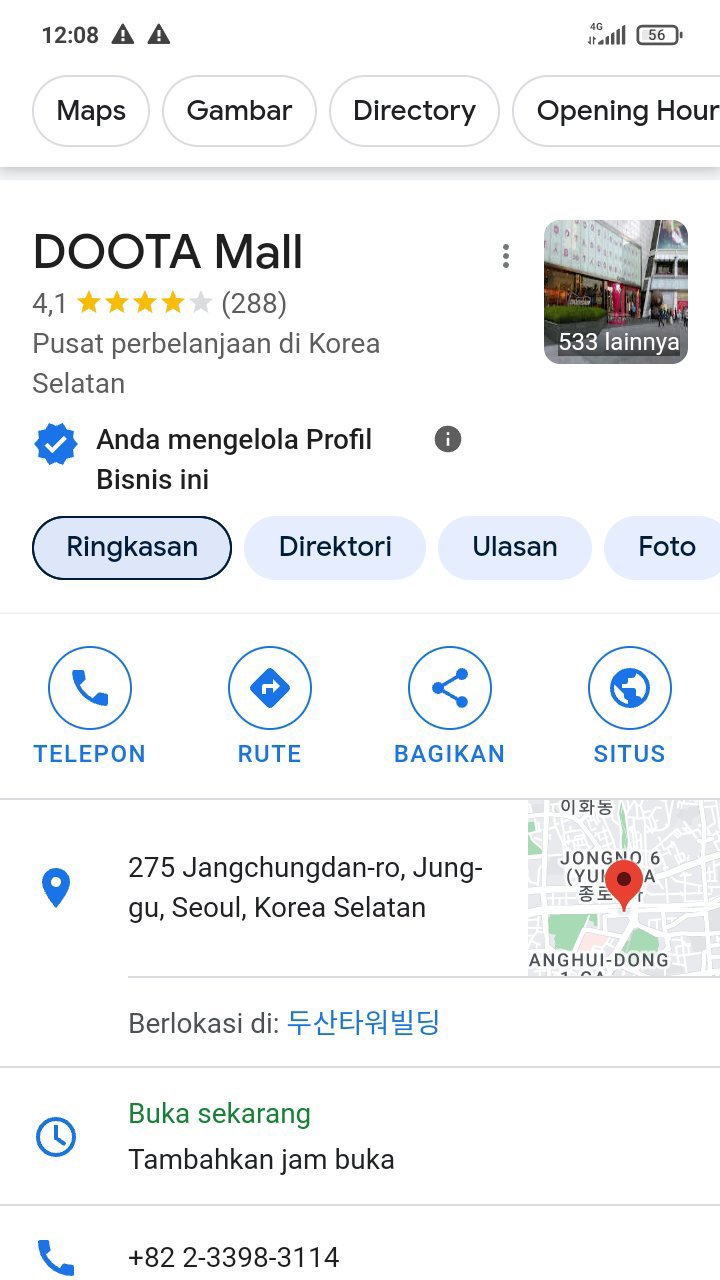View the 533 lainnya photos thumbnail
720x1280 pixels.
click(616, 292)
